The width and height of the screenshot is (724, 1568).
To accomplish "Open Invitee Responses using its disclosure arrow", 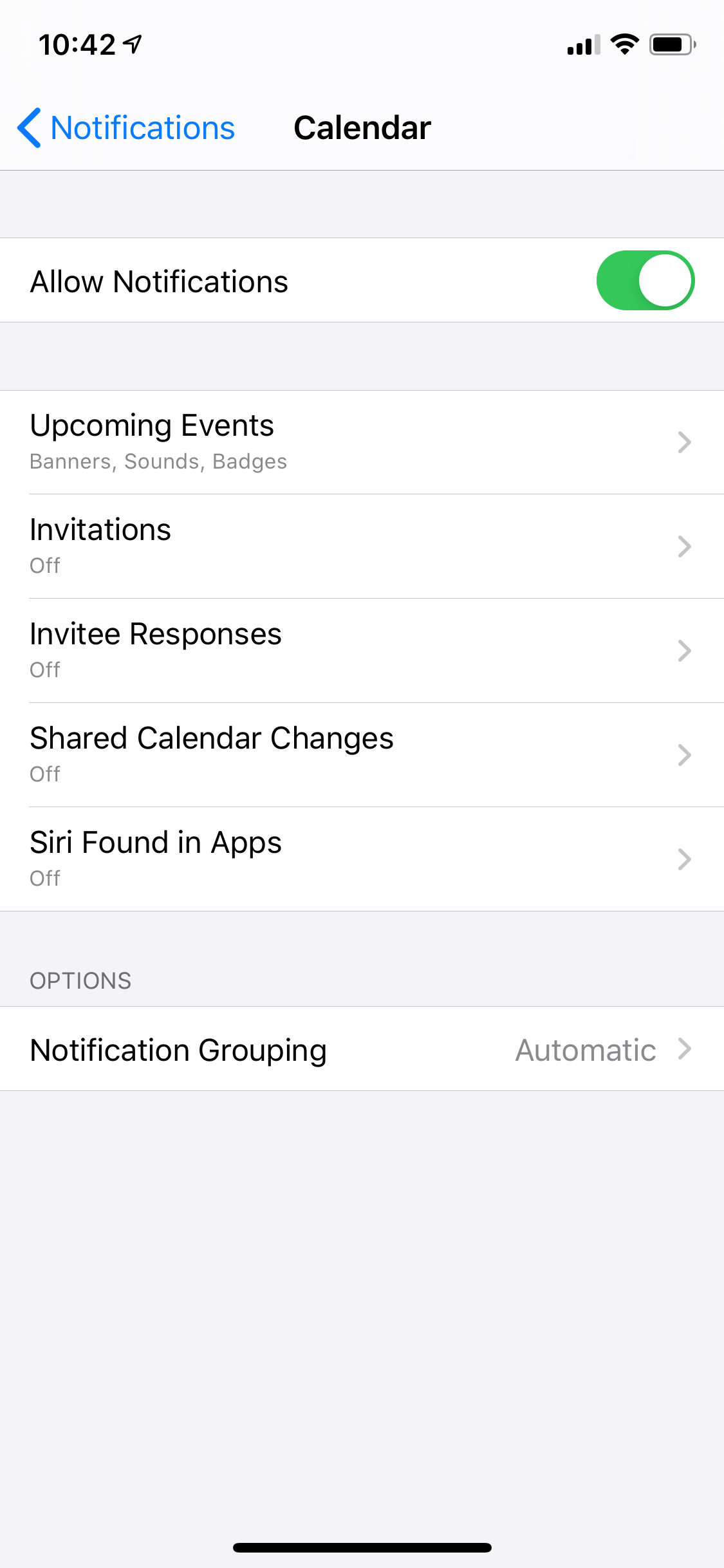I will tap(685, 651).
